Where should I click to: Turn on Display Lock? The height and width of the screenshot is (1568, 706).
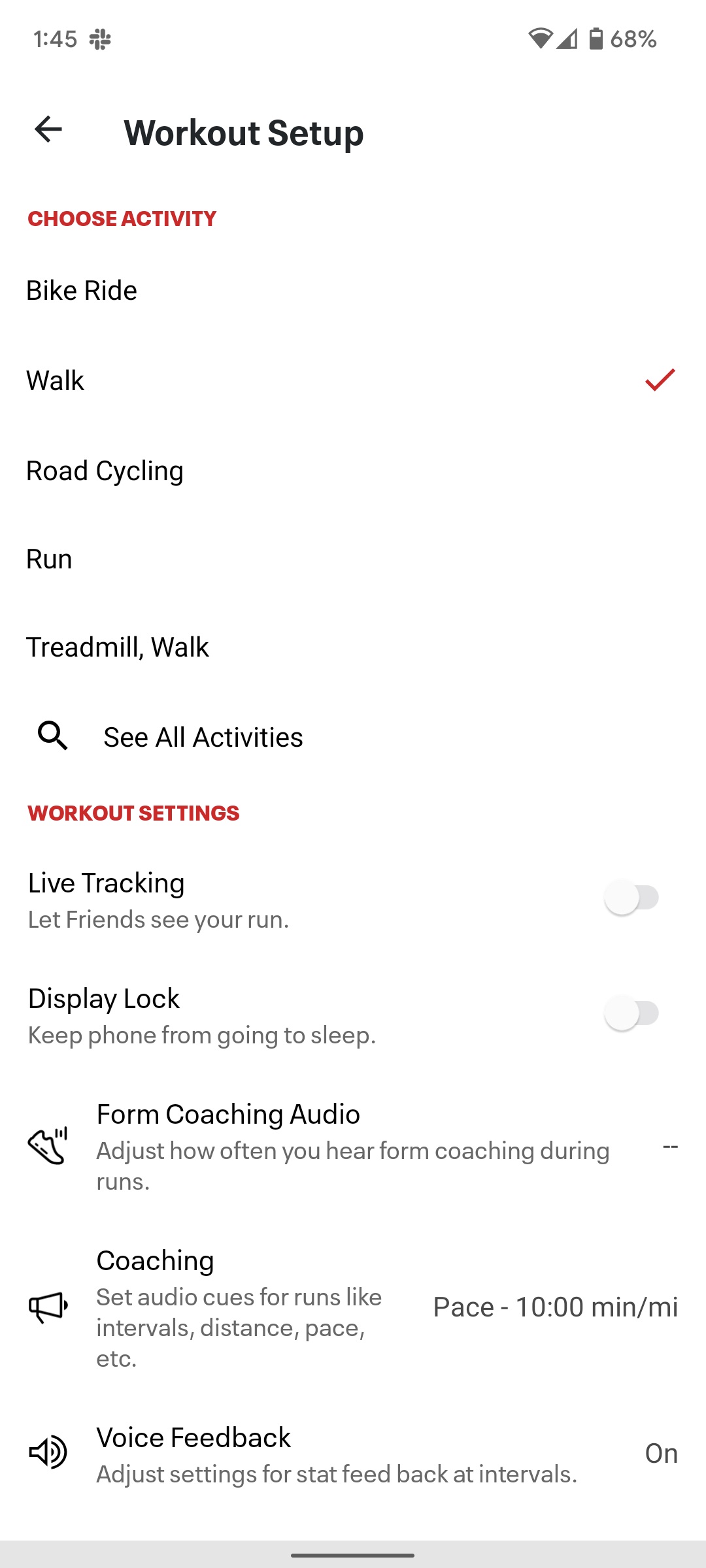tap(632, 1013)
